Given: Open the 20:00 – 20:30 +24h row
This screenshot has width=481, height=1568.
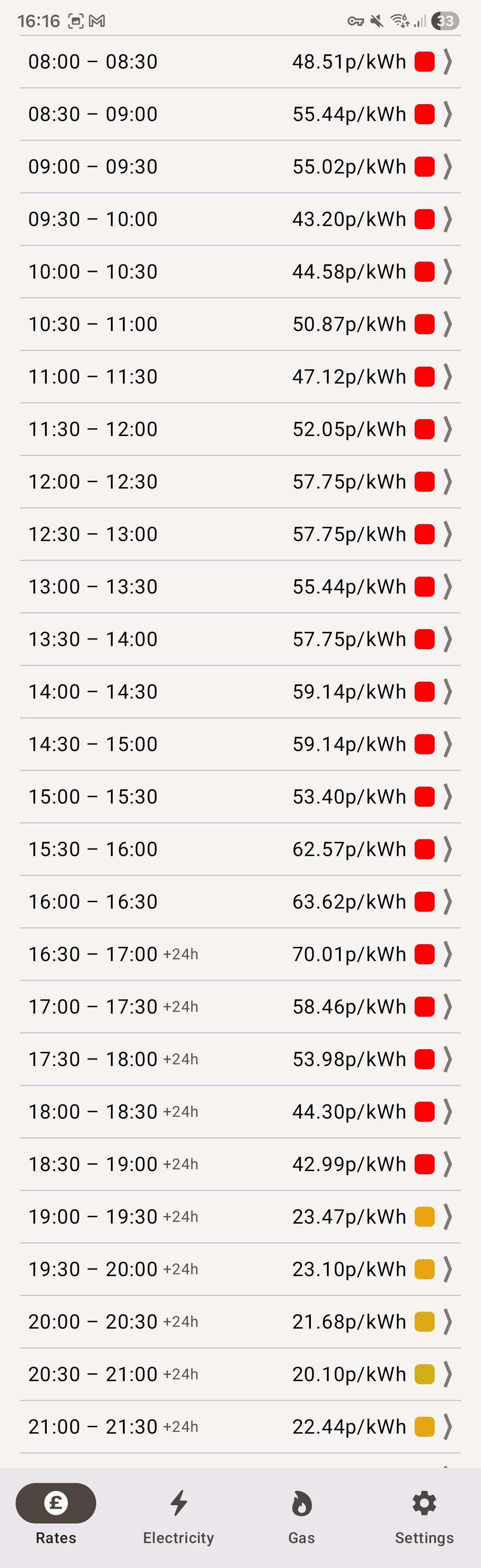Looking at the screenshot, I should (240, 1321).
